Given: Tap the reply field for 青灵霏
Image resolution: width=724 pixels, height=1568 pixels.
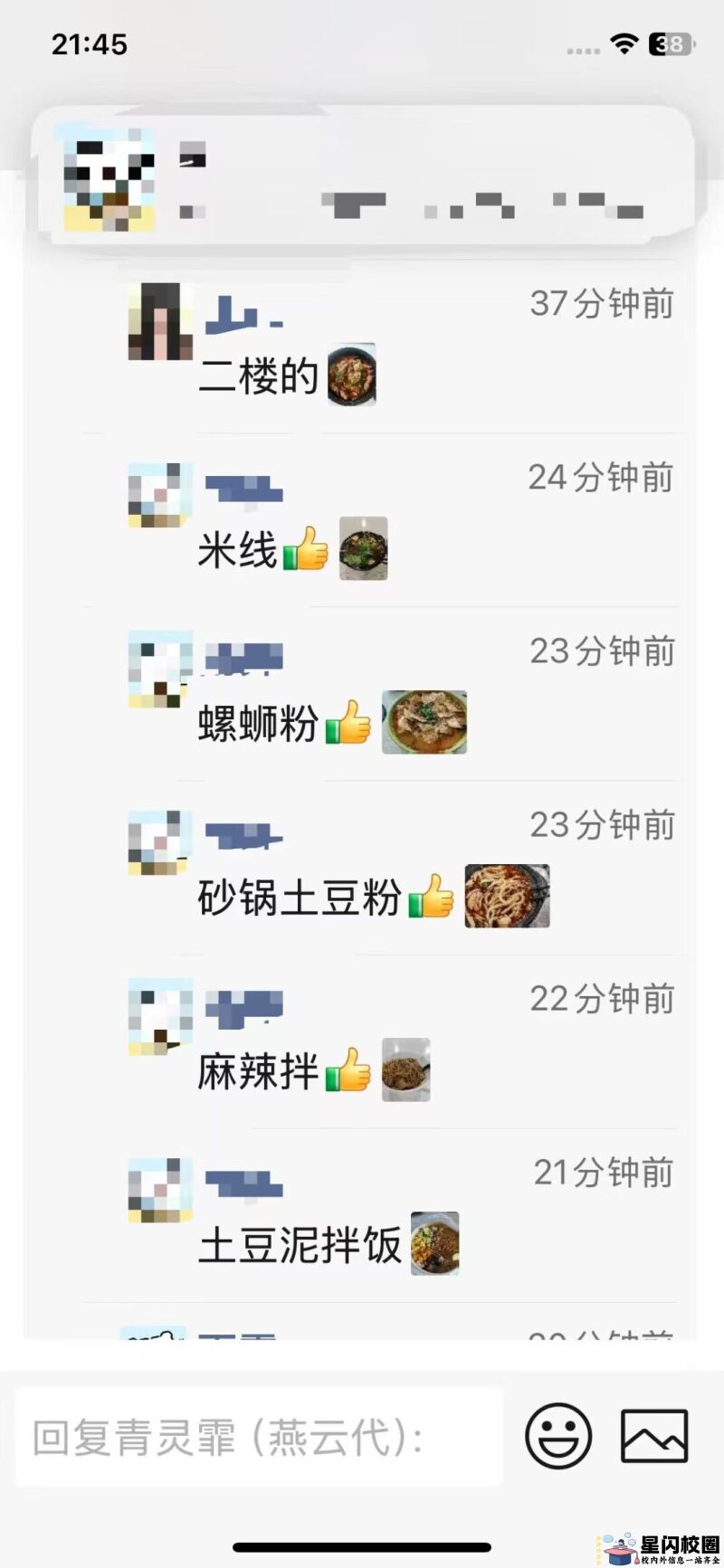Looking at the screenshot, I should pos(258,1437).
